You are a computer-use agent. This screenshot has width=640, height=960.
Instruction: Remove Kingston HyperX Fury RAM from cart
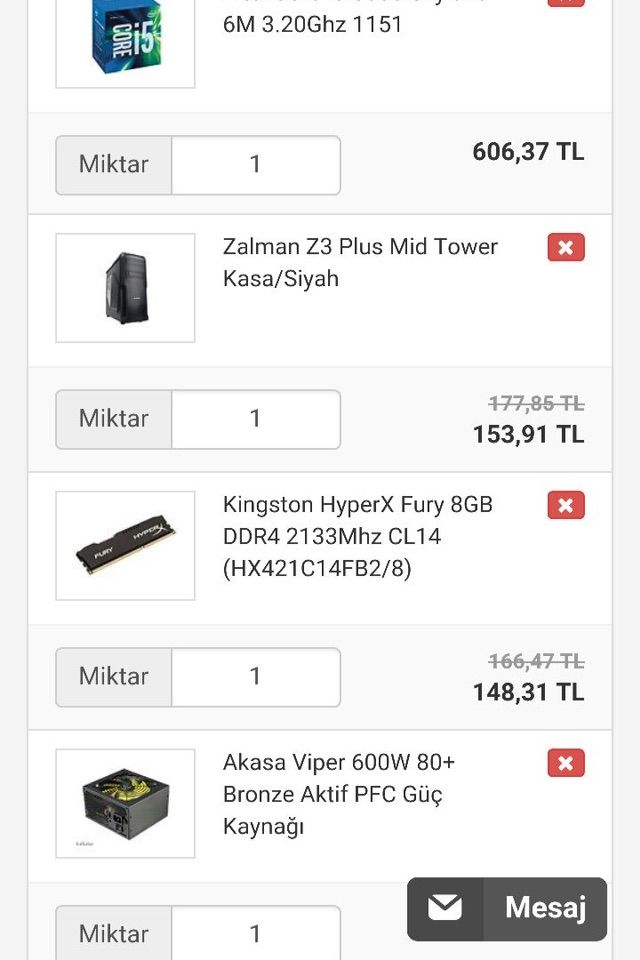point(565,505)
